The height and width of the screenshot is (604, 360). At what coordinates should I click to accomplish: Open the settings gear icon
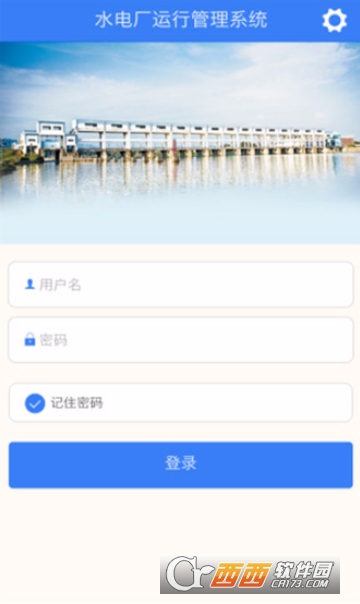pos(334,20)
